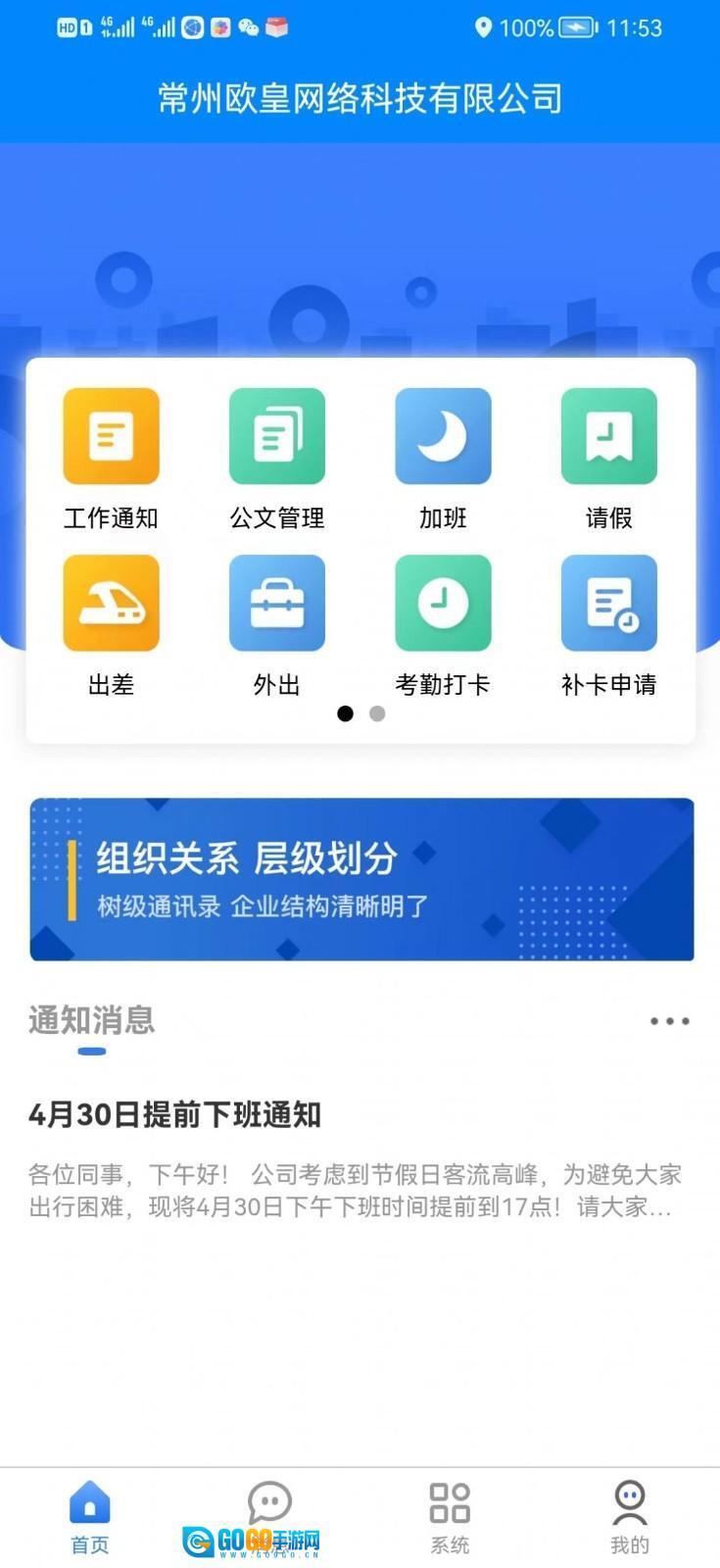This screenshot has width=720, height=1568.
Task: Select the second page indicator dot
Action: click(x=377, y=713)
